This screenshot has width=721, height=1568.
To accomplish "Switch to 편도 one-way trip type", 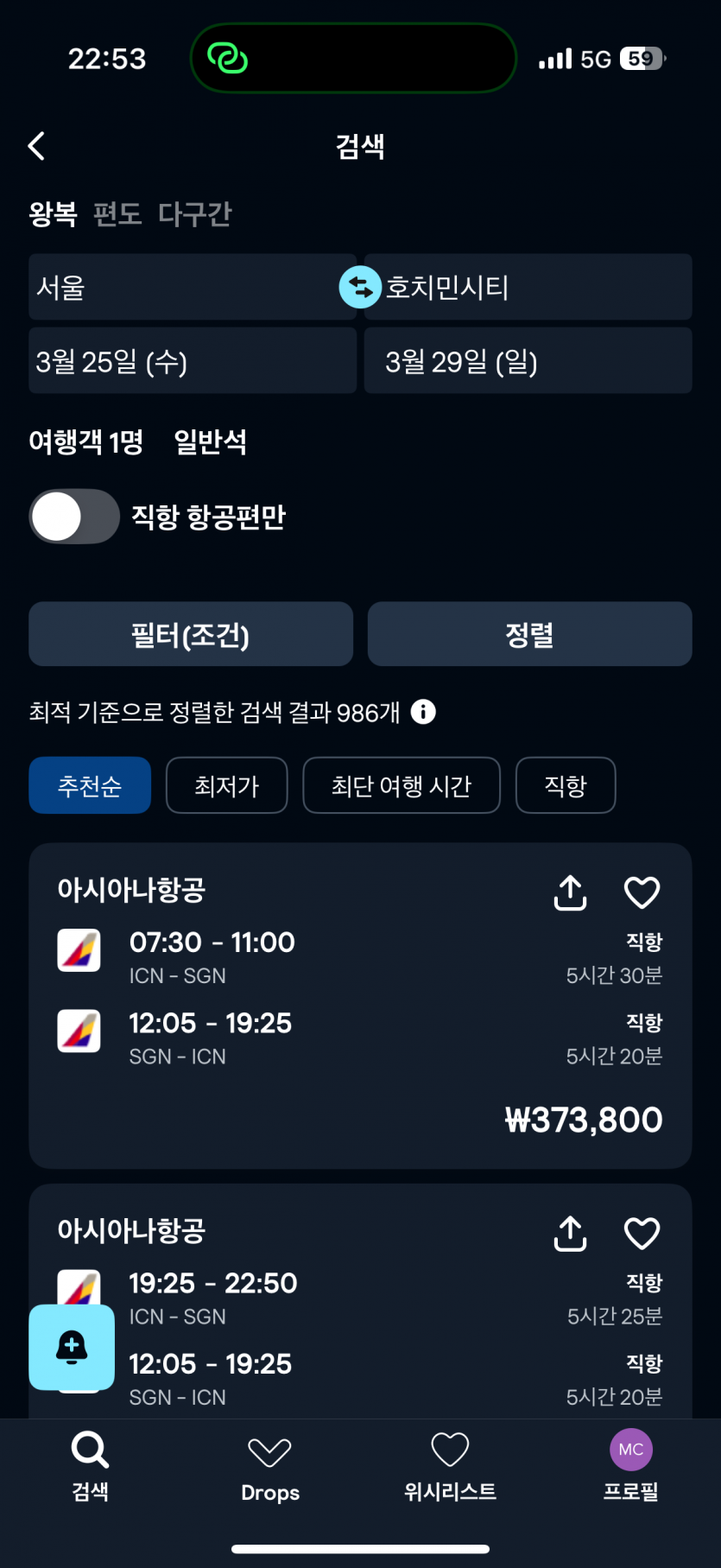I will click(x=117, y=213).
